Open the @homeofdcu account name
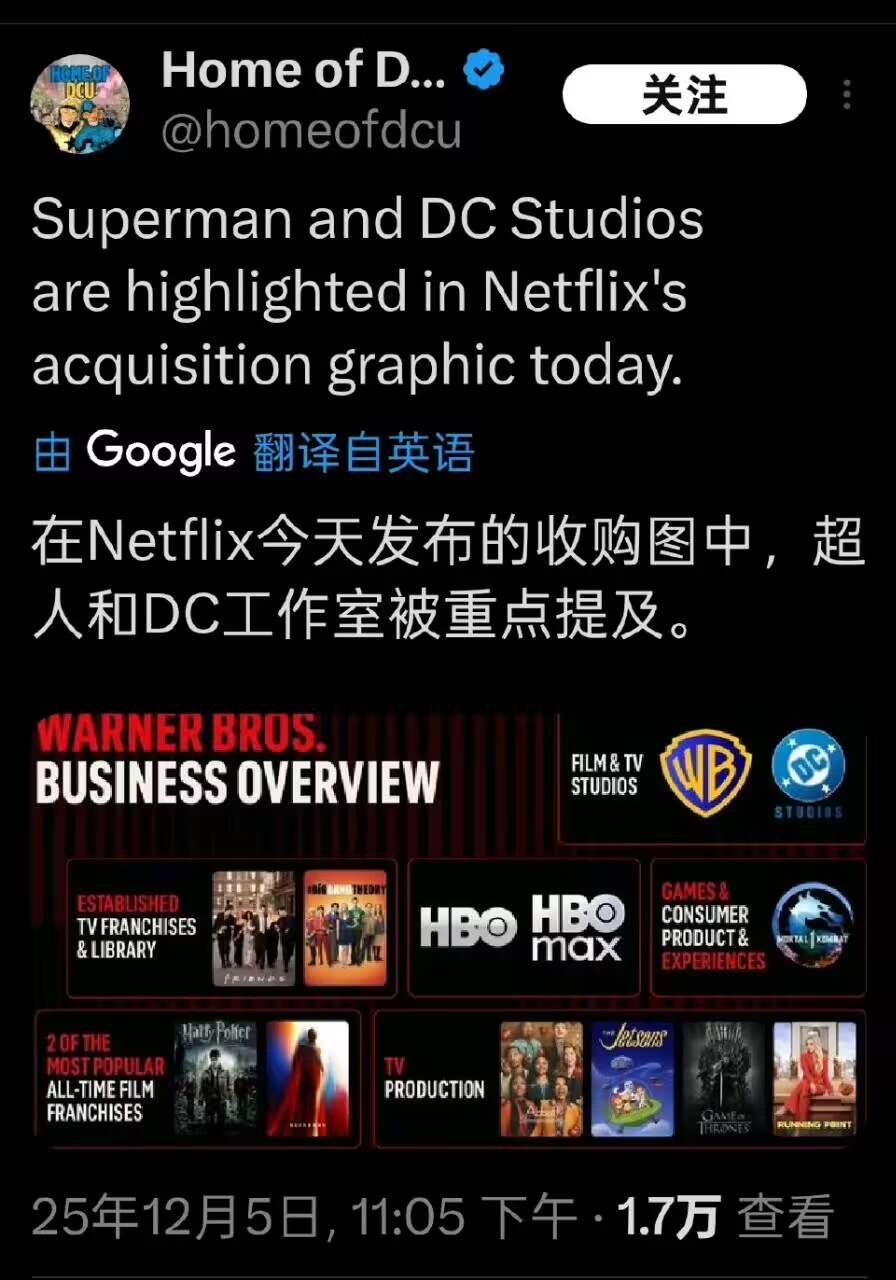This screenshot has height=1280, width=896. click(x=311, y=131)
